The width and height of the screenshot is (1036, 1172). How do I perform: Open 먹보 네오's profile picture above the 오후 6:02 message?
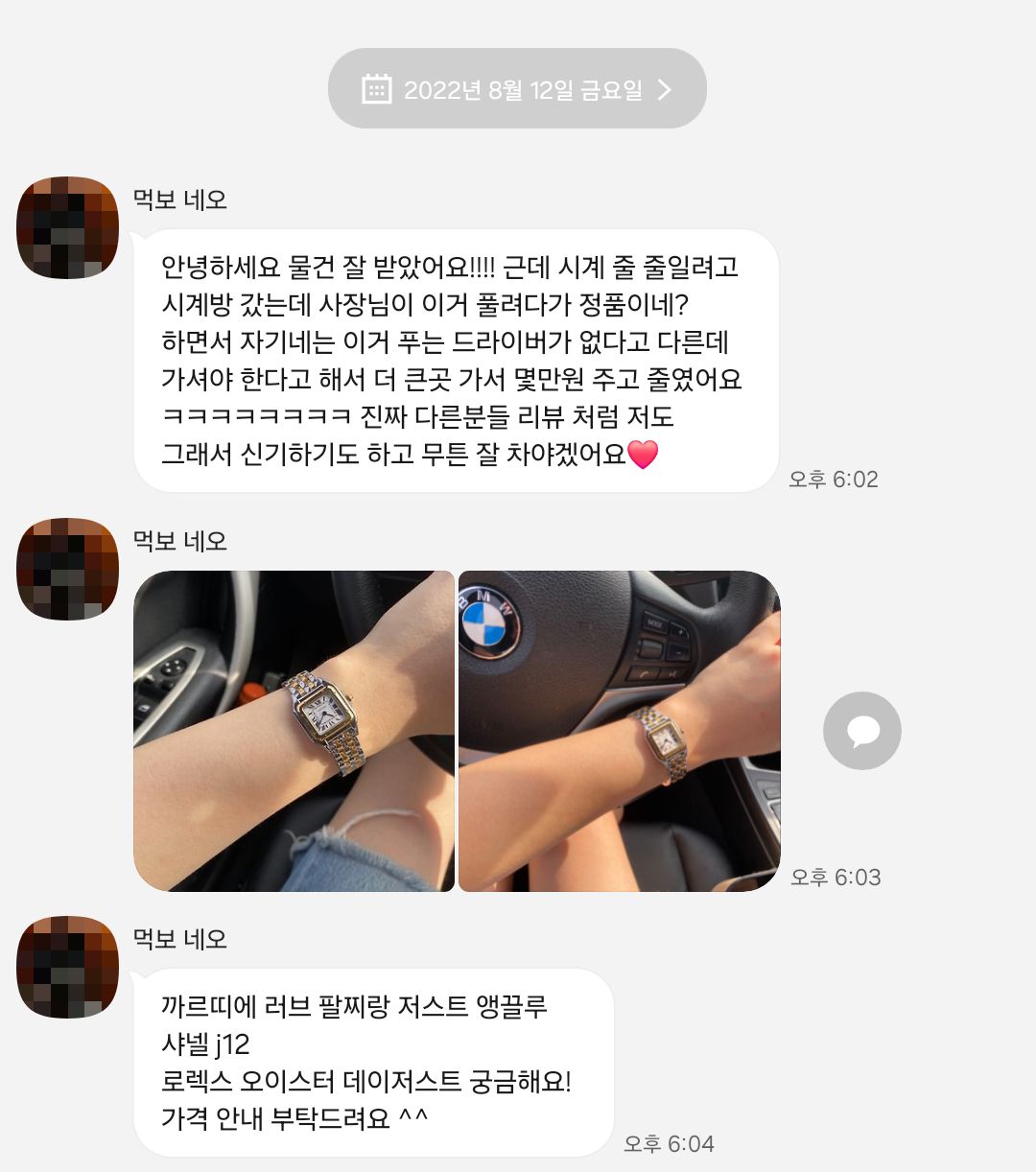(67, 227)
